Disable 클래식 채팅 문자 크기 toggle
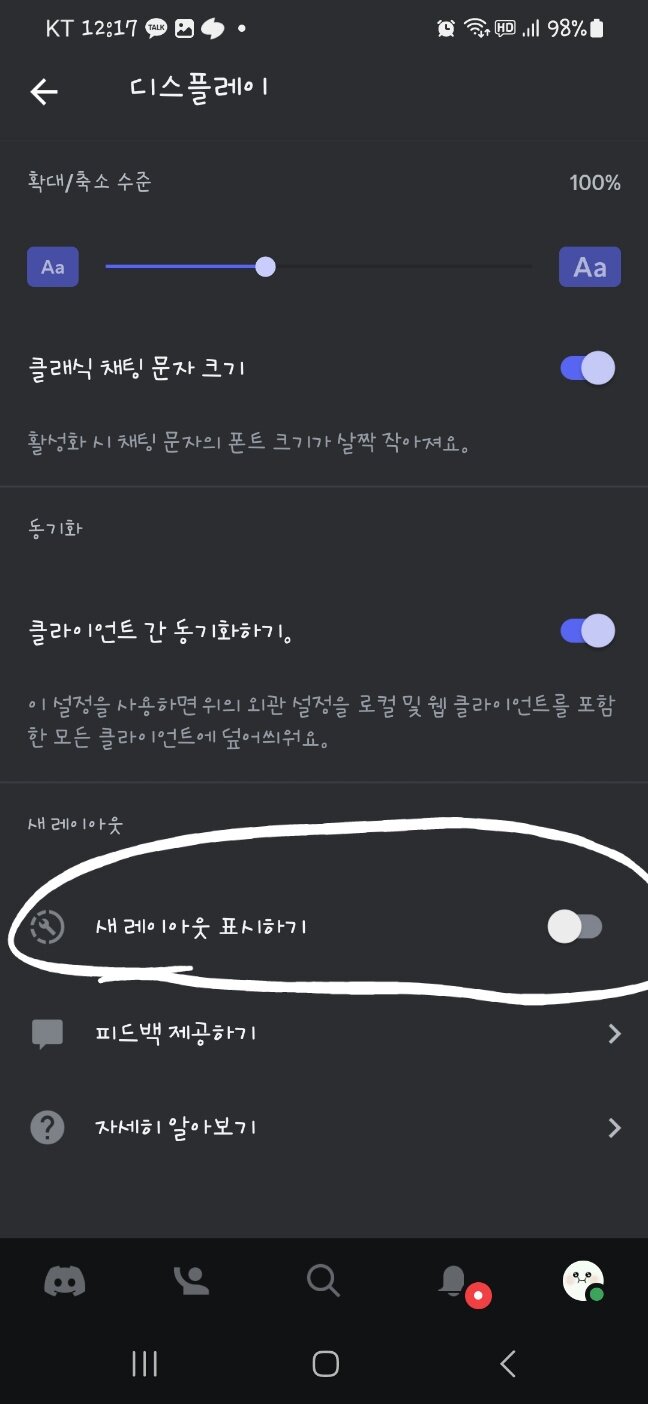The image size is (648, 1404). coord(587,368)
